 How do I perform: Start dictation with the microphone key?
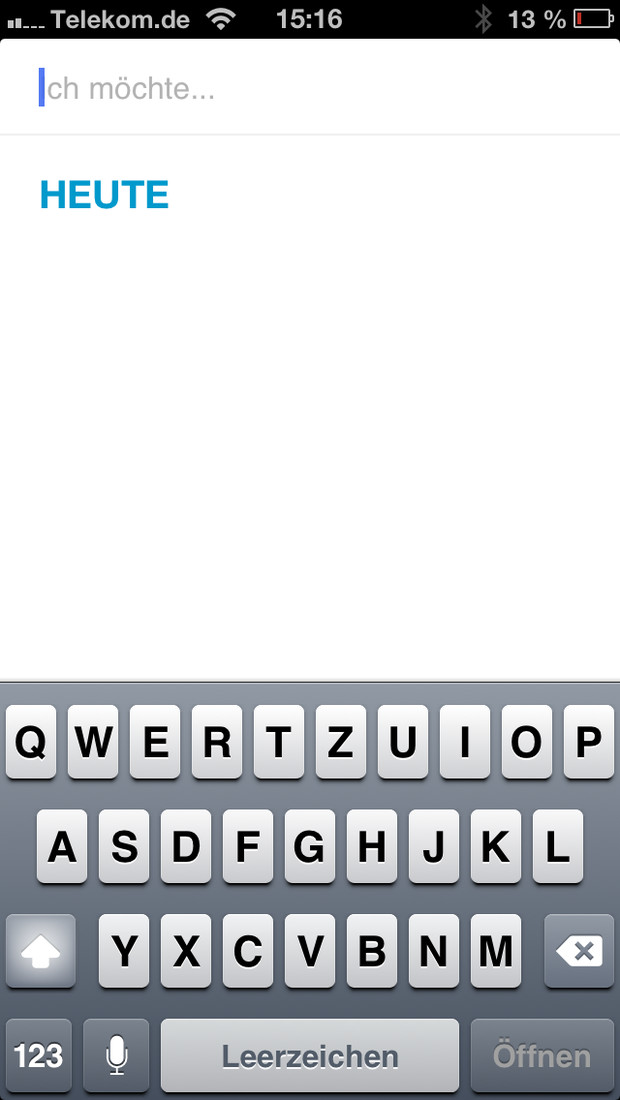coord(116,1055)
